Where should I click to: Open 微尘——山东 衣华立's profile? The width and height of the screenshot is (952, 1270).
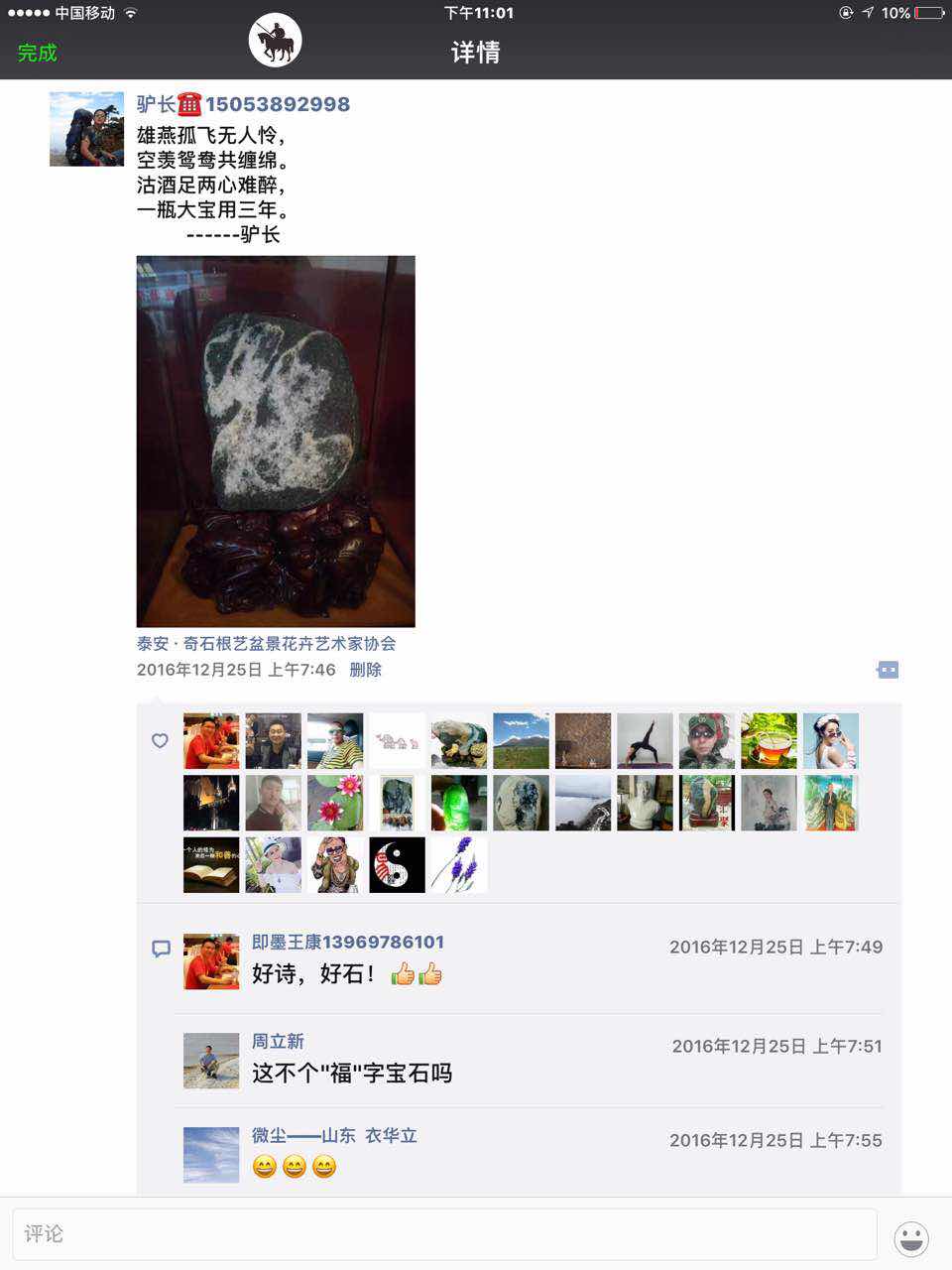click(334, 1135)
